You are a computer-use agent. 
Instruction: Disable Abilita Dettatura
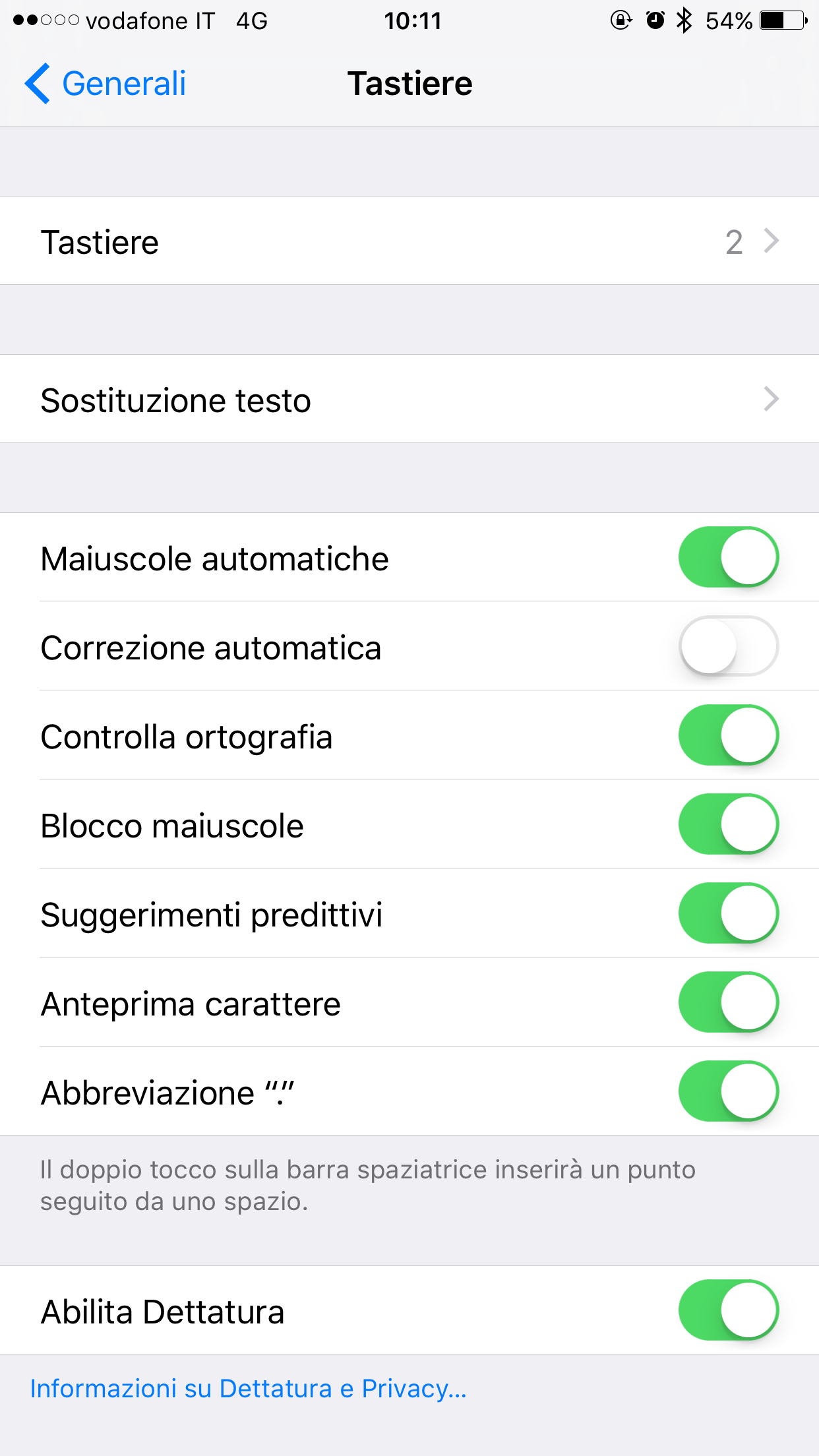[728, 1310]
